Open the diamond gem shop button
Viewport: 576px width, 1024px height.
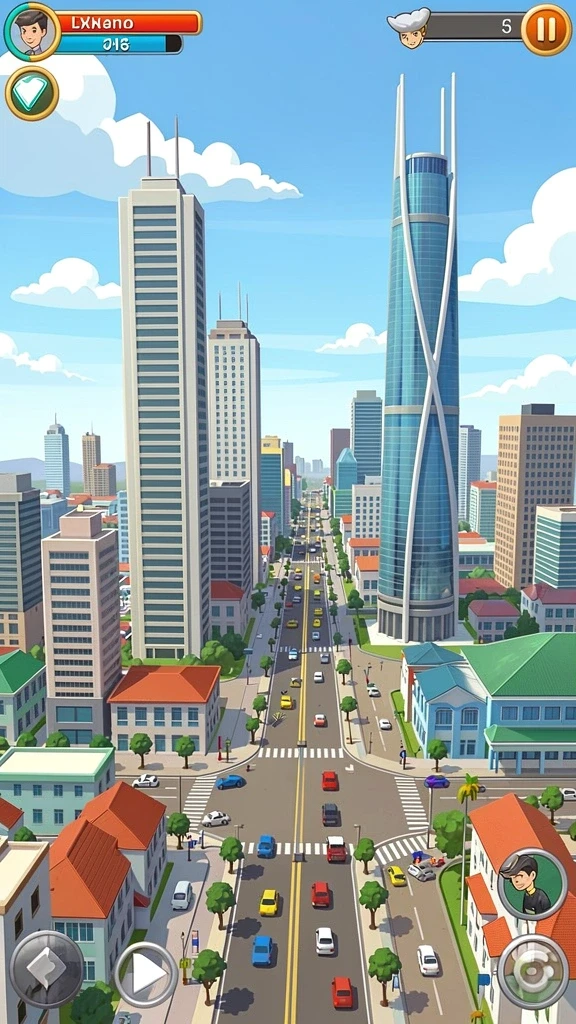coord(31,93)
